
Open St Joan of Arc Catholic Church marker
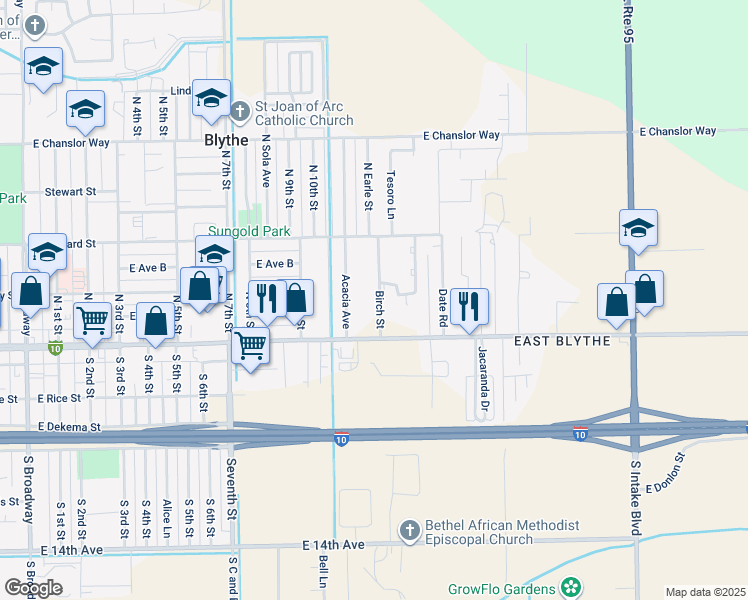click(x=239, y=110)
